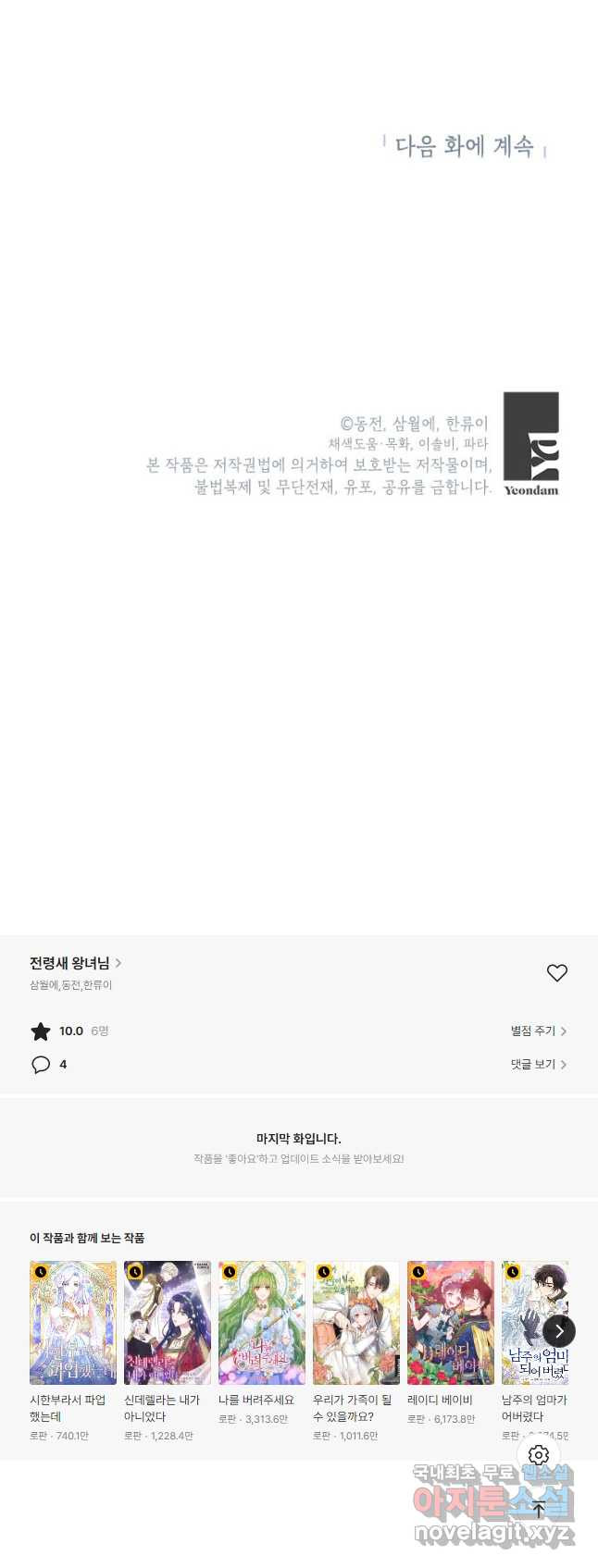
Task: Open the 레이디 베이비 recommendation
Action: tap(451, 1323)
